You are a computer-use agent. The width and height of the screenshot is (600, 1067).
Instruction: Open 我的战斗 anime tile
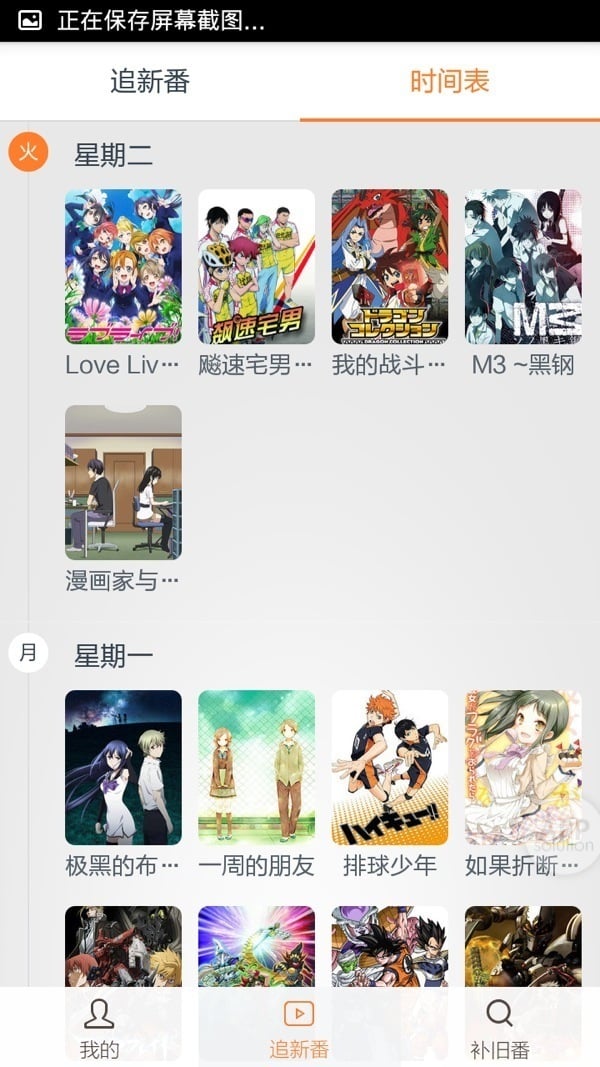[x=390, y=267]
